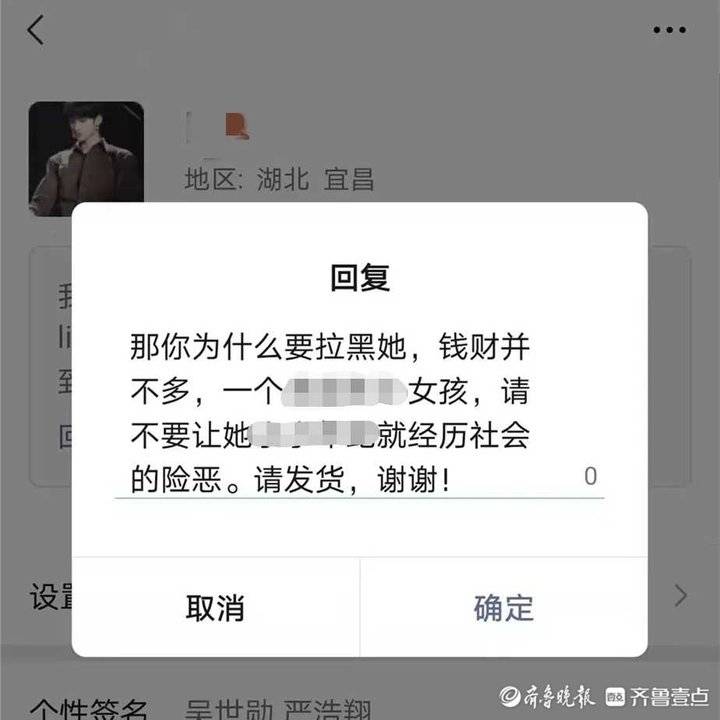Go back with the top-left arrow
Screen dimensions: 720x720
[36, 30]
